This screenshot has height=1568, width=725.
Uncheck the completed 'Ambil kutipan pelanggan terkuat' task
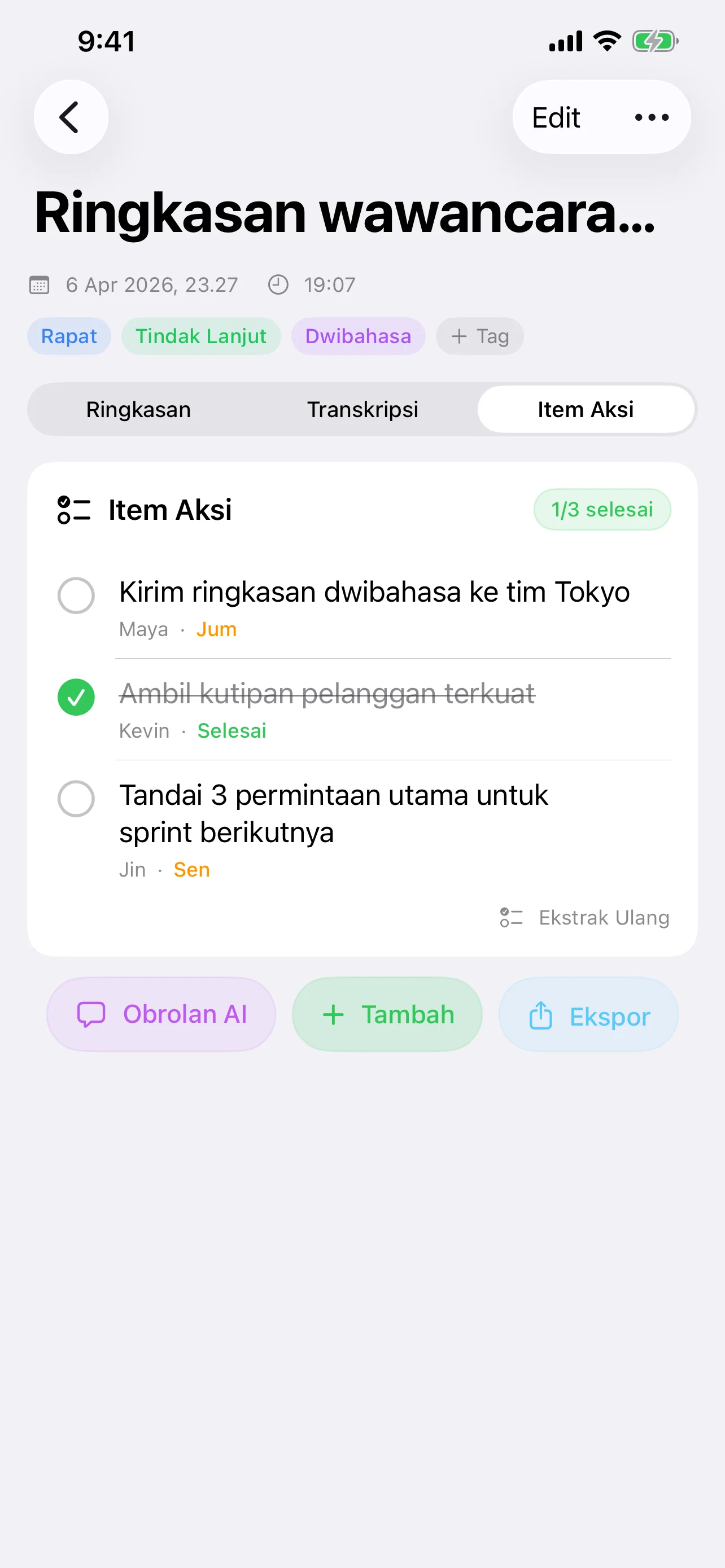76,697
